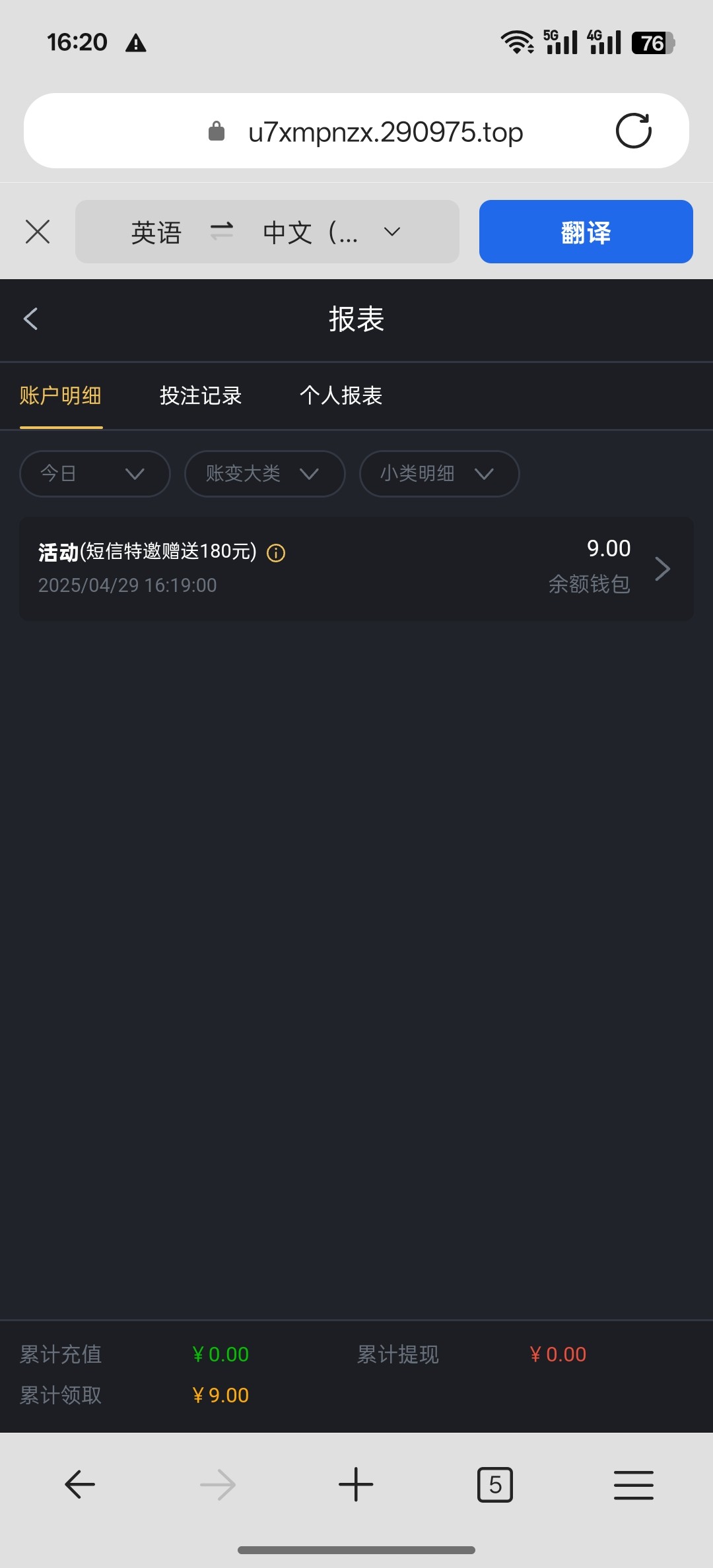This screenshot has width=713, height=1568.
Task: Open the browser hamburger menu
Action: click(x=633, y=1485)
